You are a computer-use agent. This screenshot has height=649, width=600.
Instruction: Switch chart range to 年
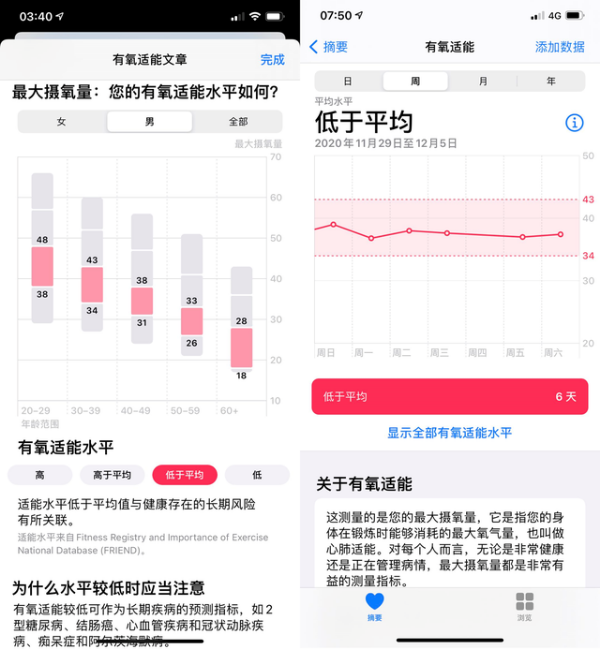point(551,81)
